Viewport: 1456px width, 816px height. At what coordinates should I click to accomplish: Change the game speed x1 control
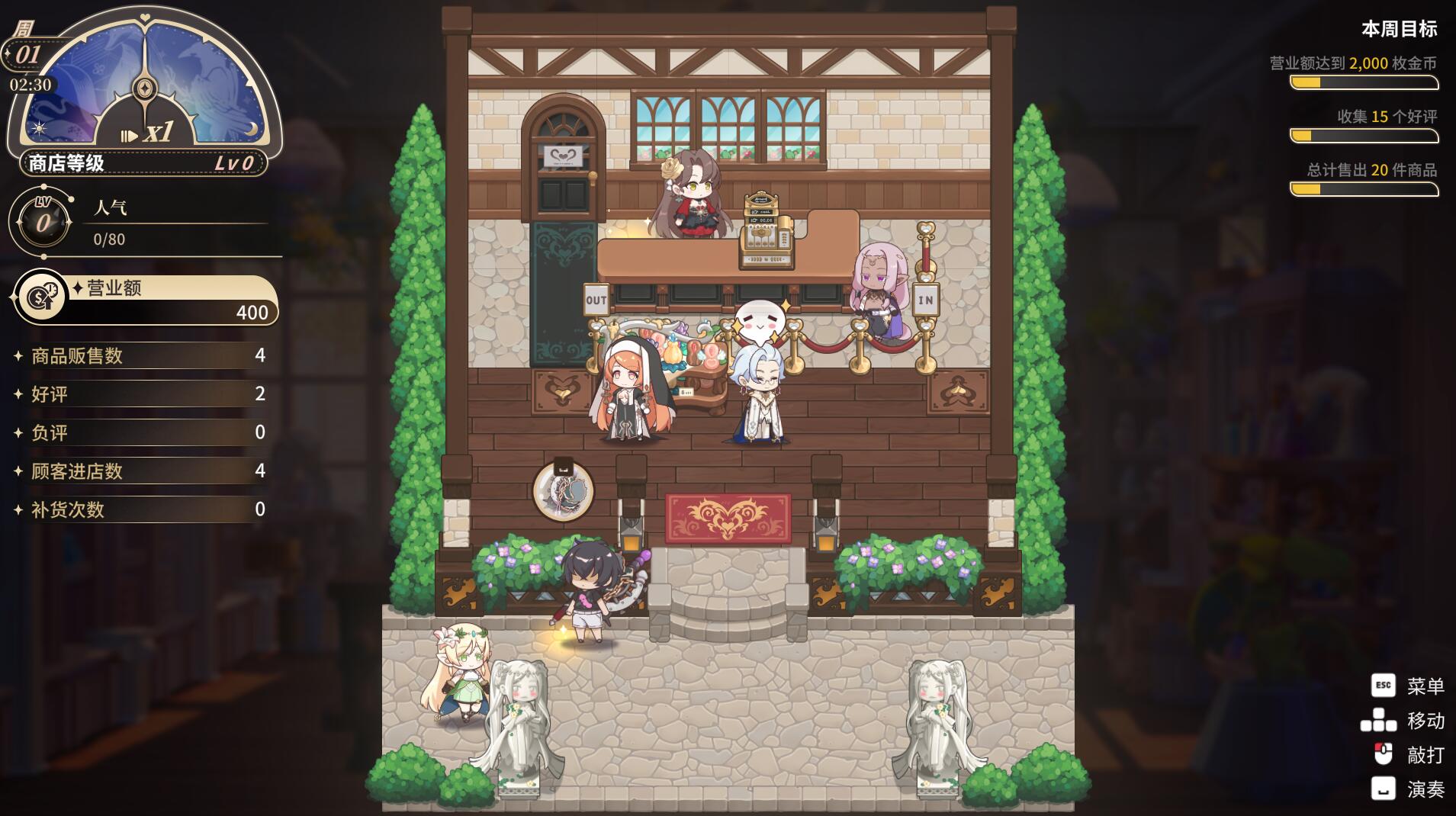tap(146, 133)
